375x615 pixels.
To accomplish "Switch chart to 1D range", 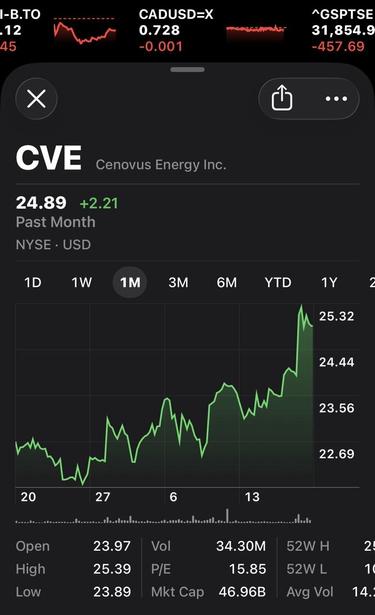I will click(x=33, y=282).
